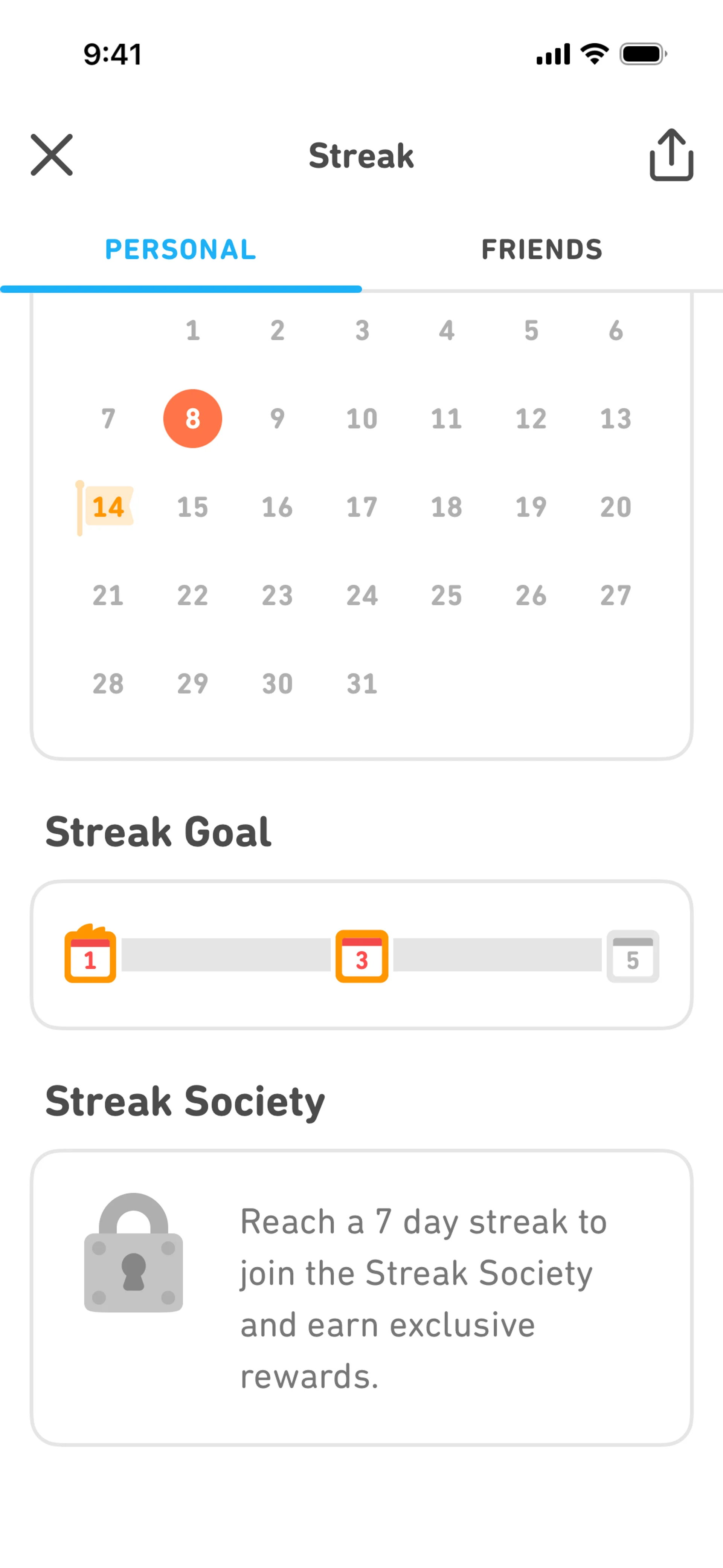Select the Personal tab
This screenshot has height=1568, width=723.
(x=181, y=249)
